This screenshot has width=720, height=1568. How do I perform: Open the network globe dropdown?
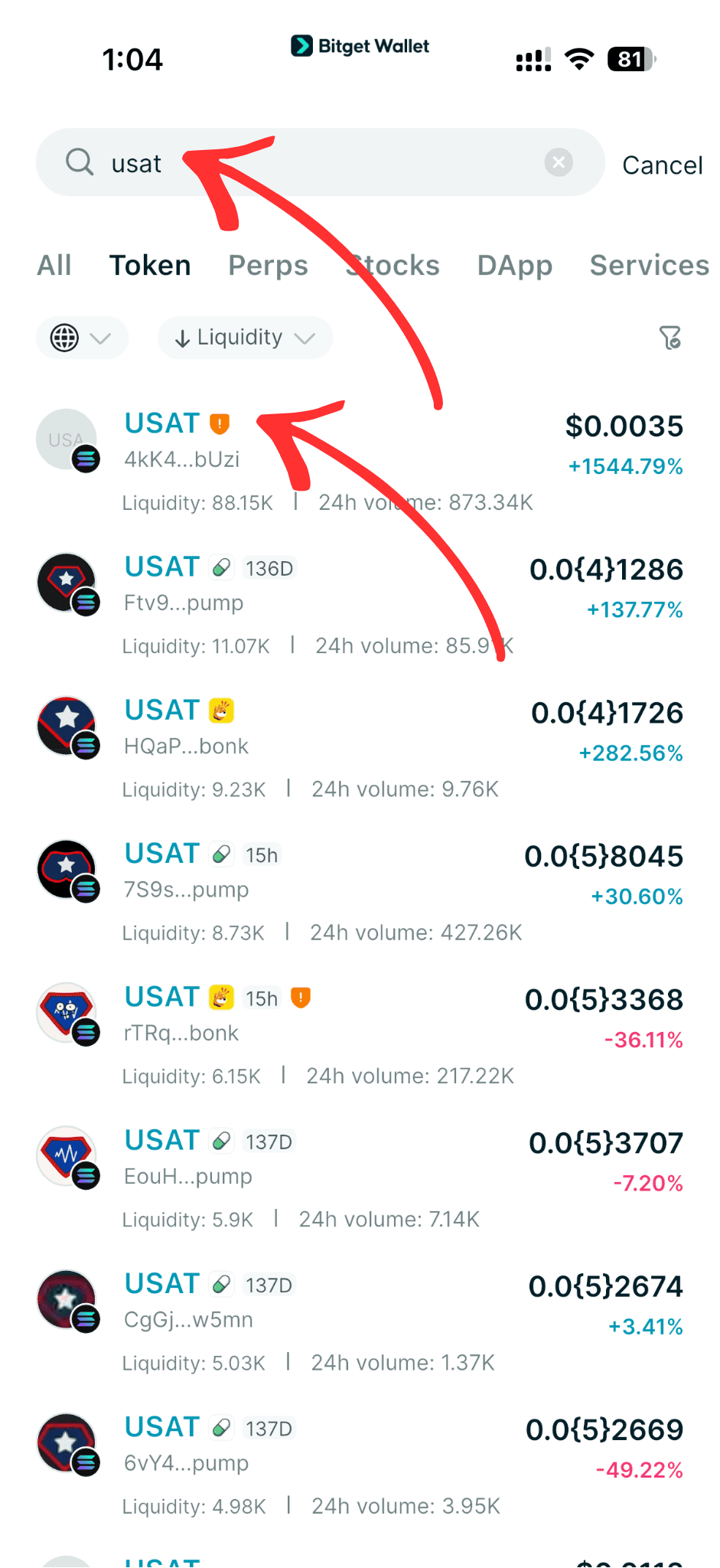(x=81, y=338)
